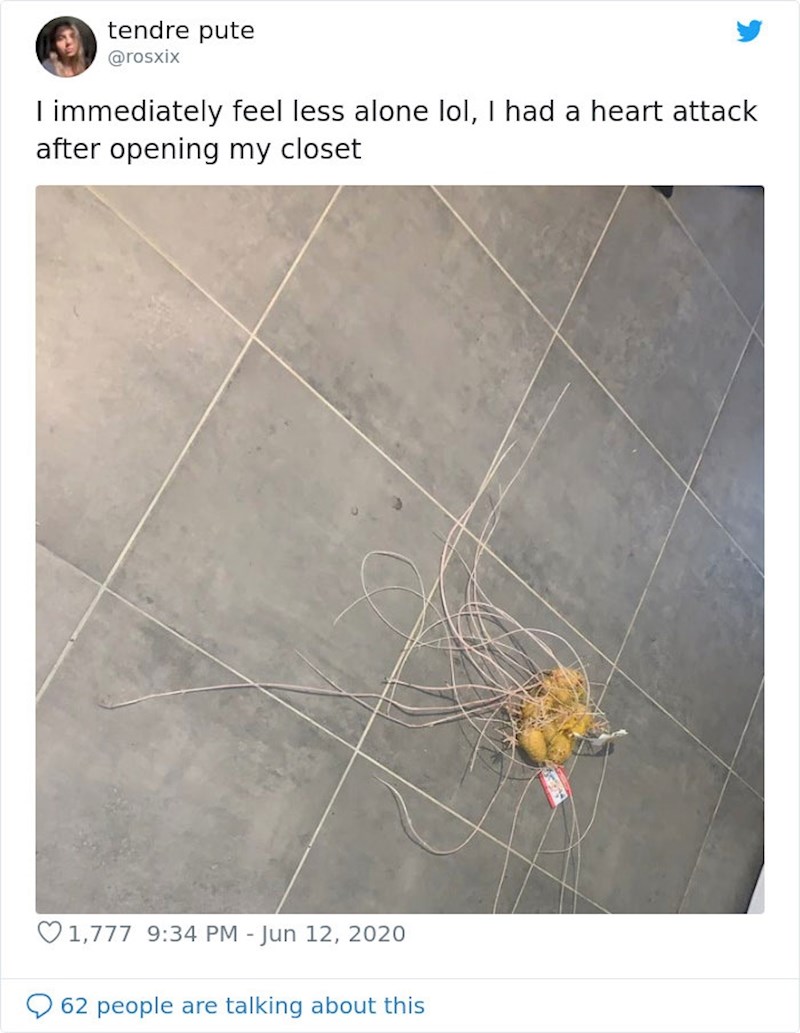Open the @rosxix handle link
The width and height of the screenshot is (800, 1033).
pos(143,58)
